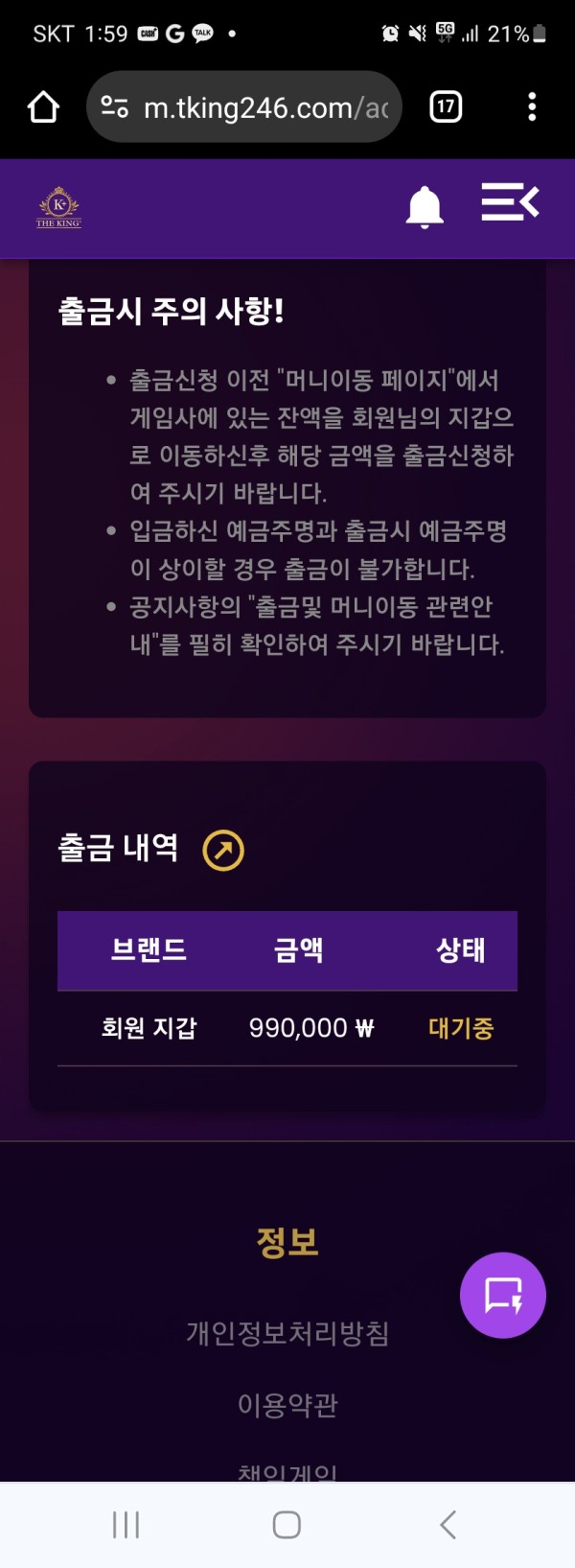Image resolution: width=575 pixels, height=1568 pixels.
Task: Open the live chat floating button
Action: tap(502, 1295)
